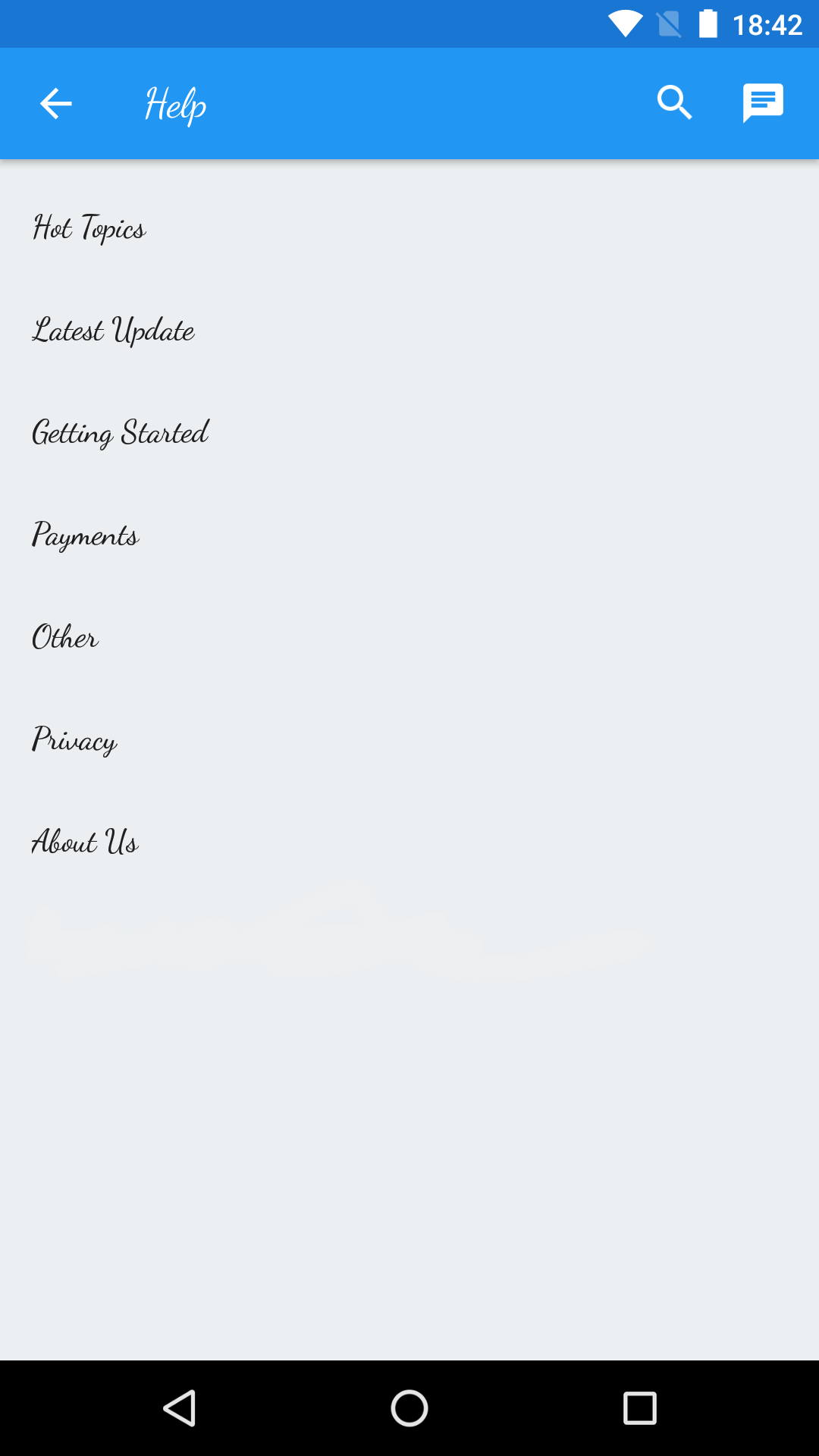Viewport: 819px width, 1456px height.
Task: Open the chat message icon
Action: pyautogui.click(x=762, y=103)
